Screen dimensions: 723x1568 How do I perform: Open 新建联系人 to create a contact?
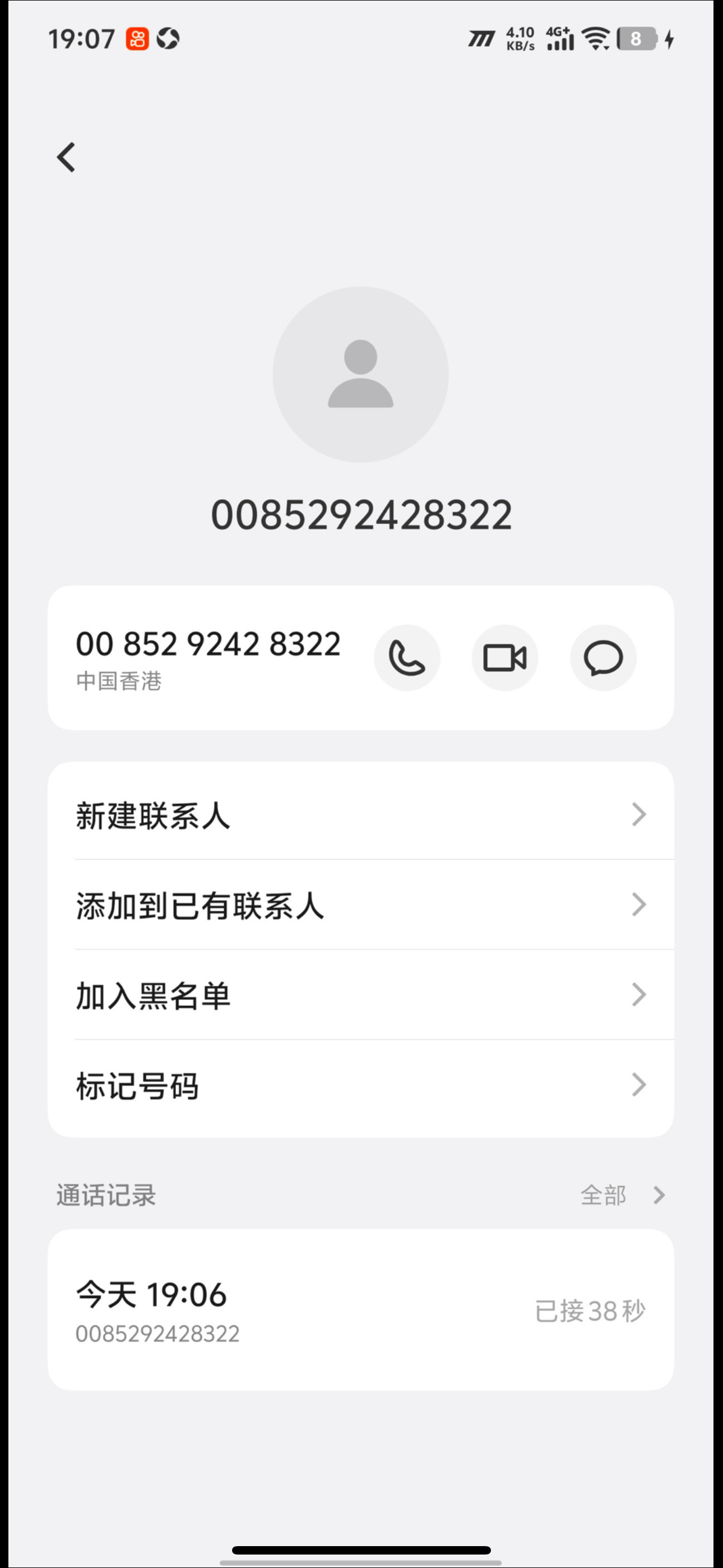(x=360, y=814)
